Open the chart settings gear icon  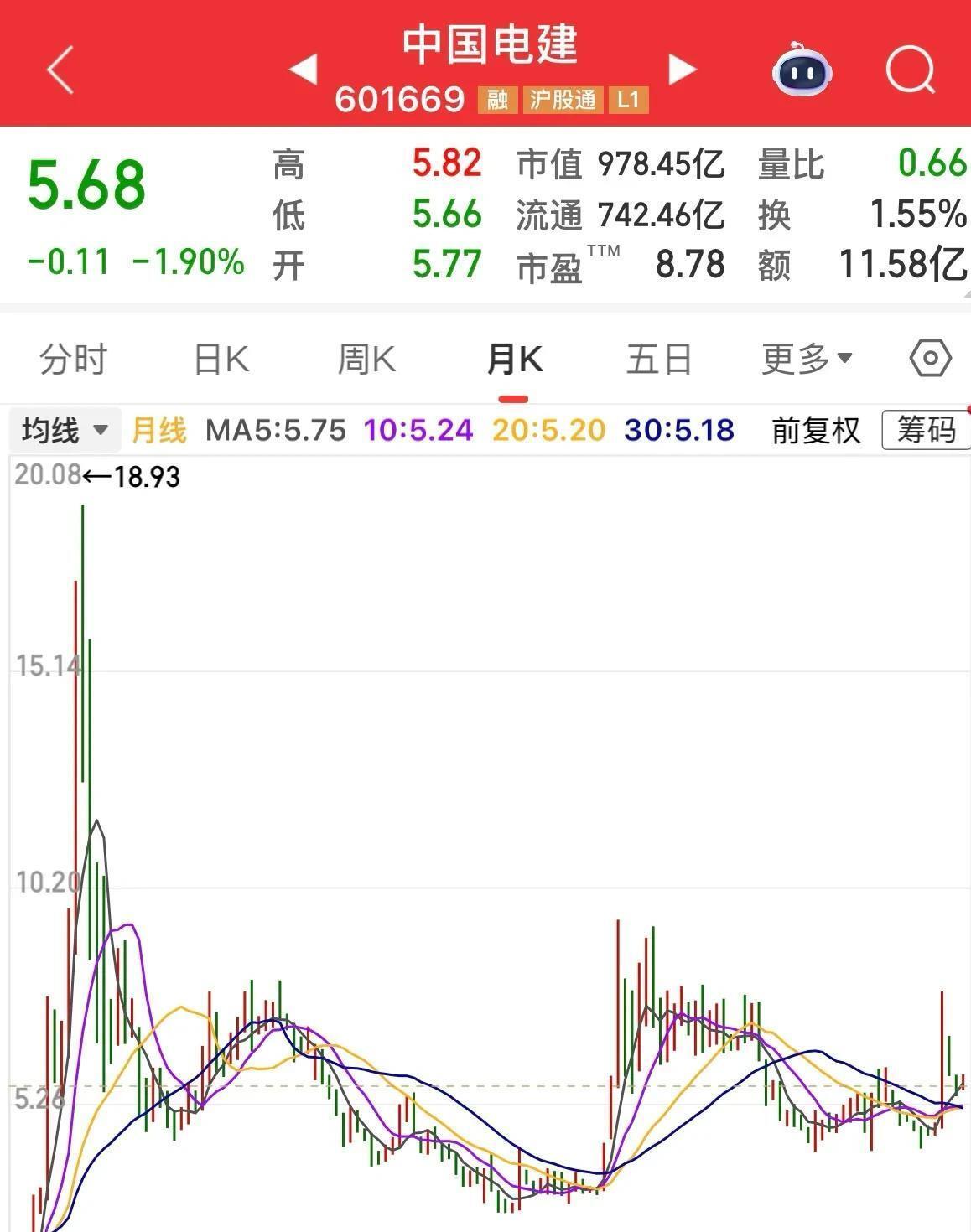pyautogui.click(x=927, y=359)
